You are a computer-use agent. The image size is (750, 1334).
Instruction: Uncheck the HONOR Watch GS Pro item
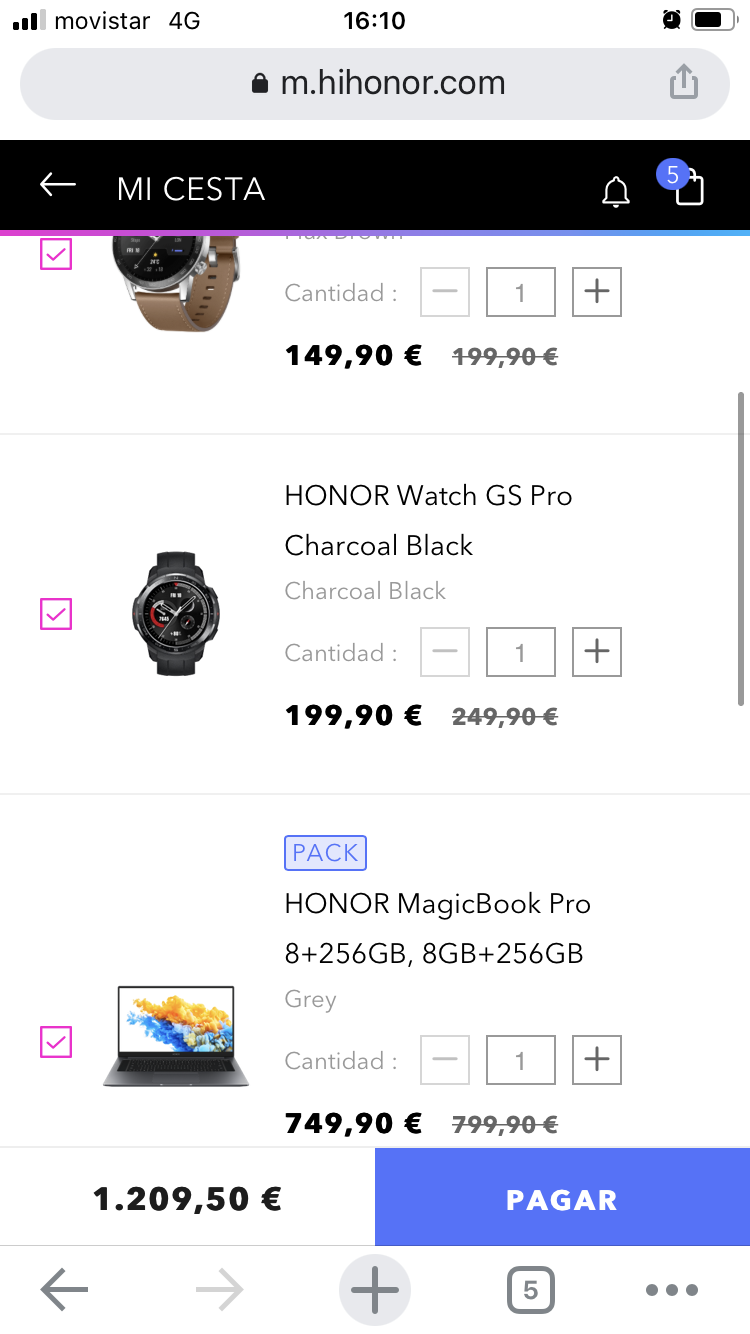click(x=55, y=614)
